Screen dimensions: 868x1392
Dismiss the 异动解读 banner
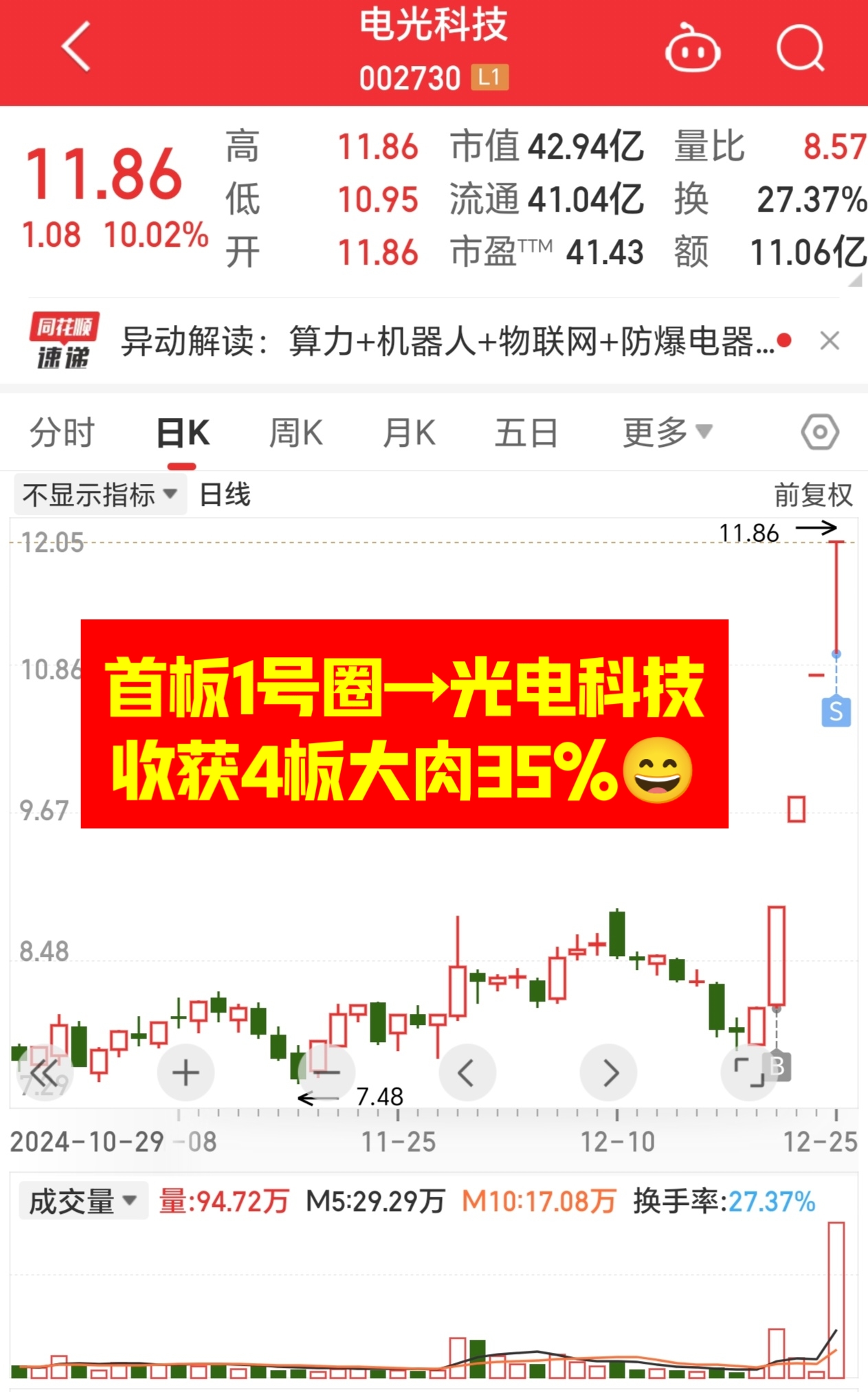(x=830, y=340)
